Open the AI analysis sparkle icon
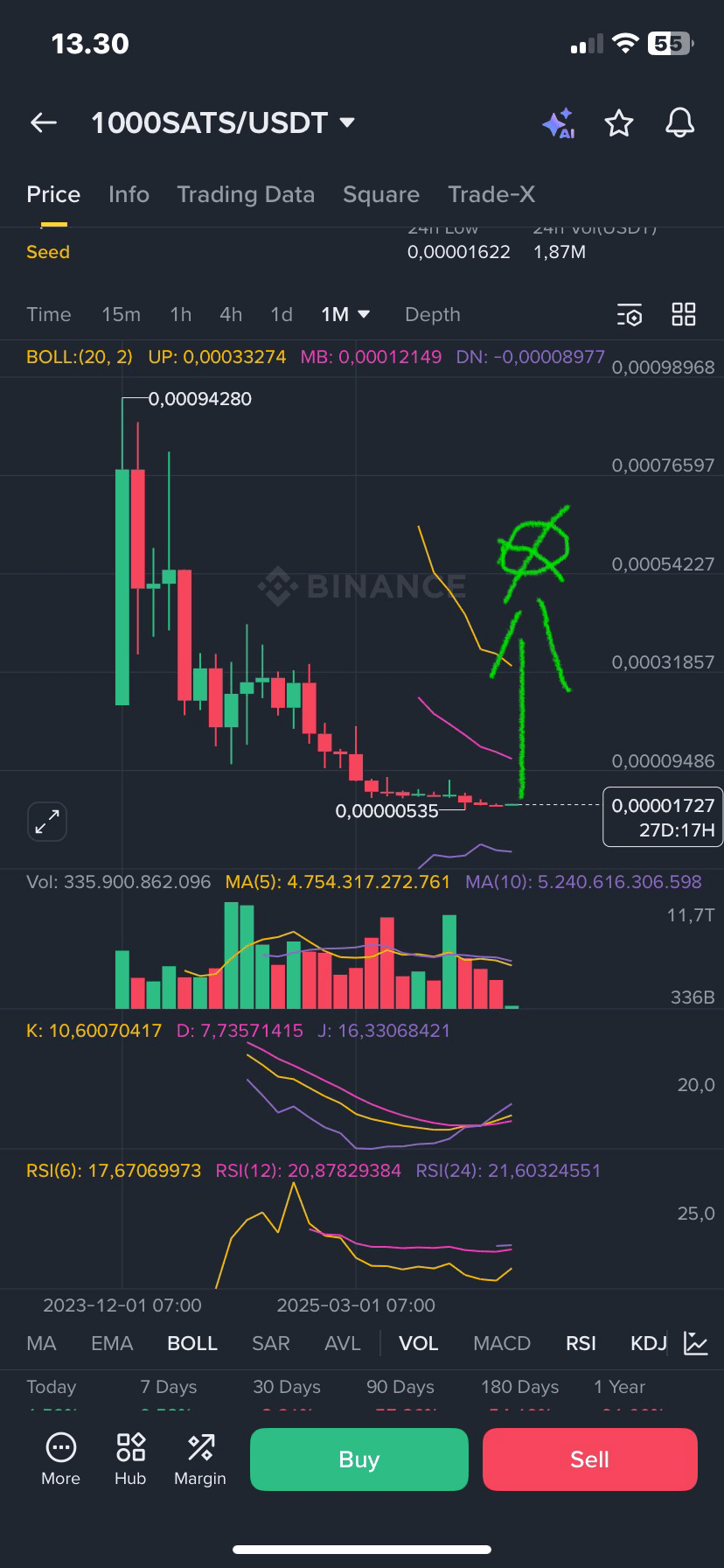724x1568 pixels. tap(558, 123)
